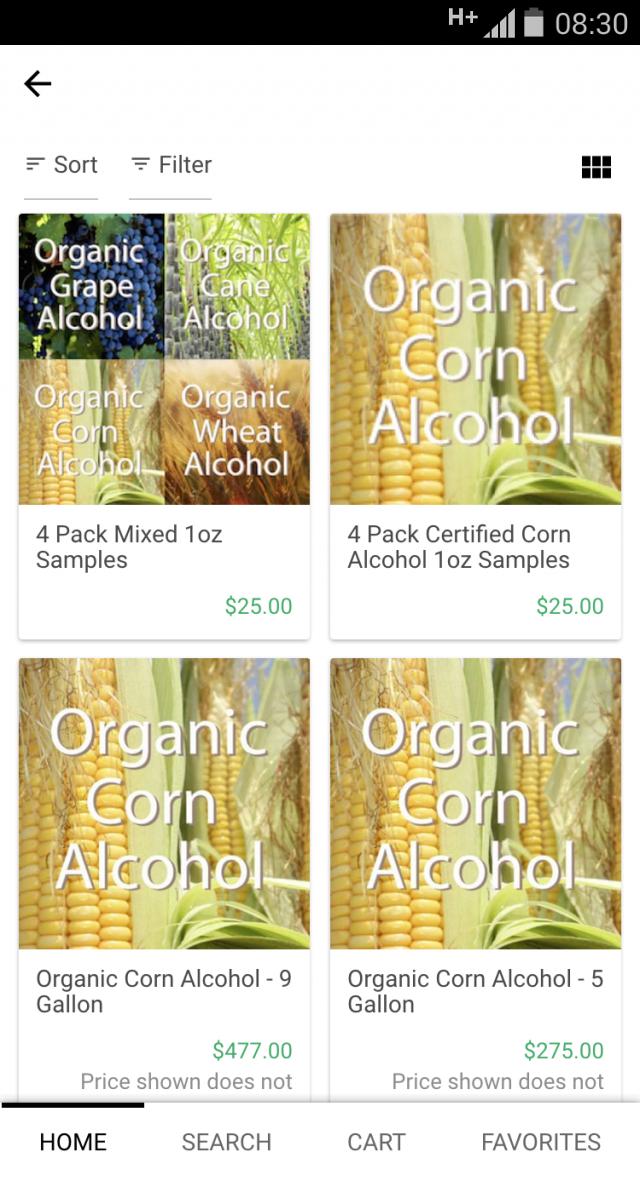Go to the Cart tab
Viewport: 640px width, 1181px height.
point(376,1142)
